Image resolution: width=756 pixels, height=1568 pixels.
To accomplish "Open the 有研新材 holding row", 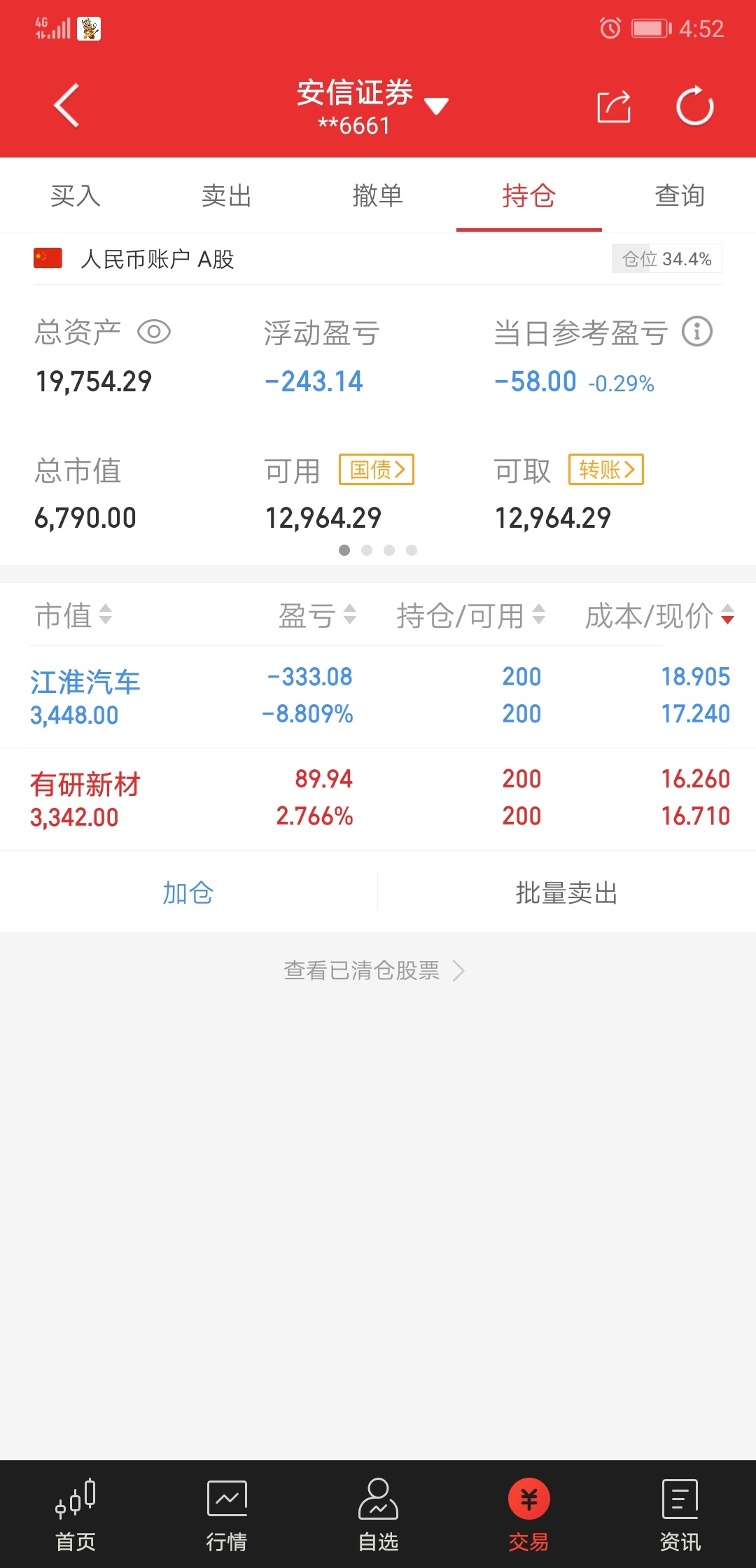I will tap(378, 799).
